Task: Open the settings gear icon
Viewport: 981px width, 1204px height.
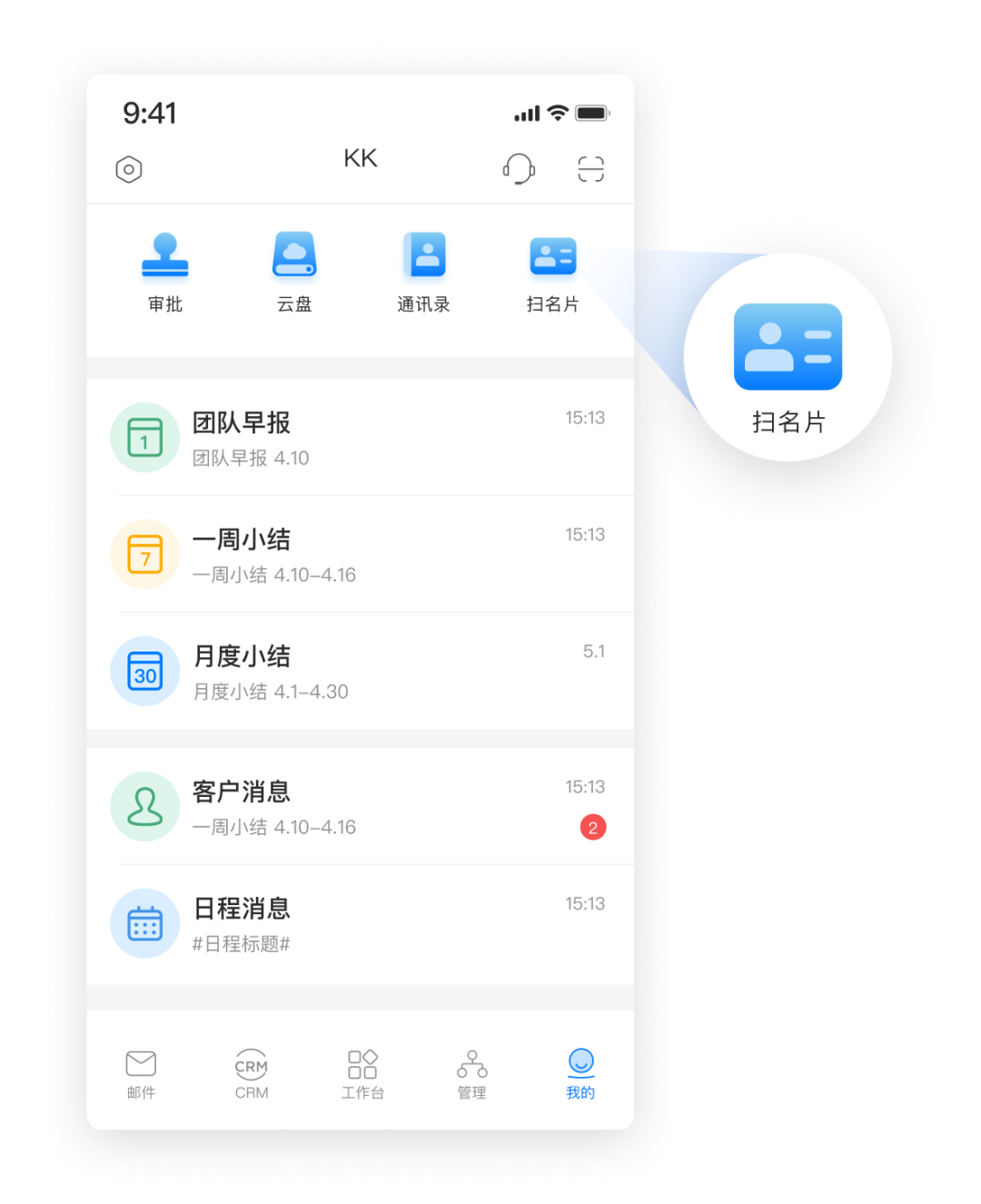Action: click(128, 169)
